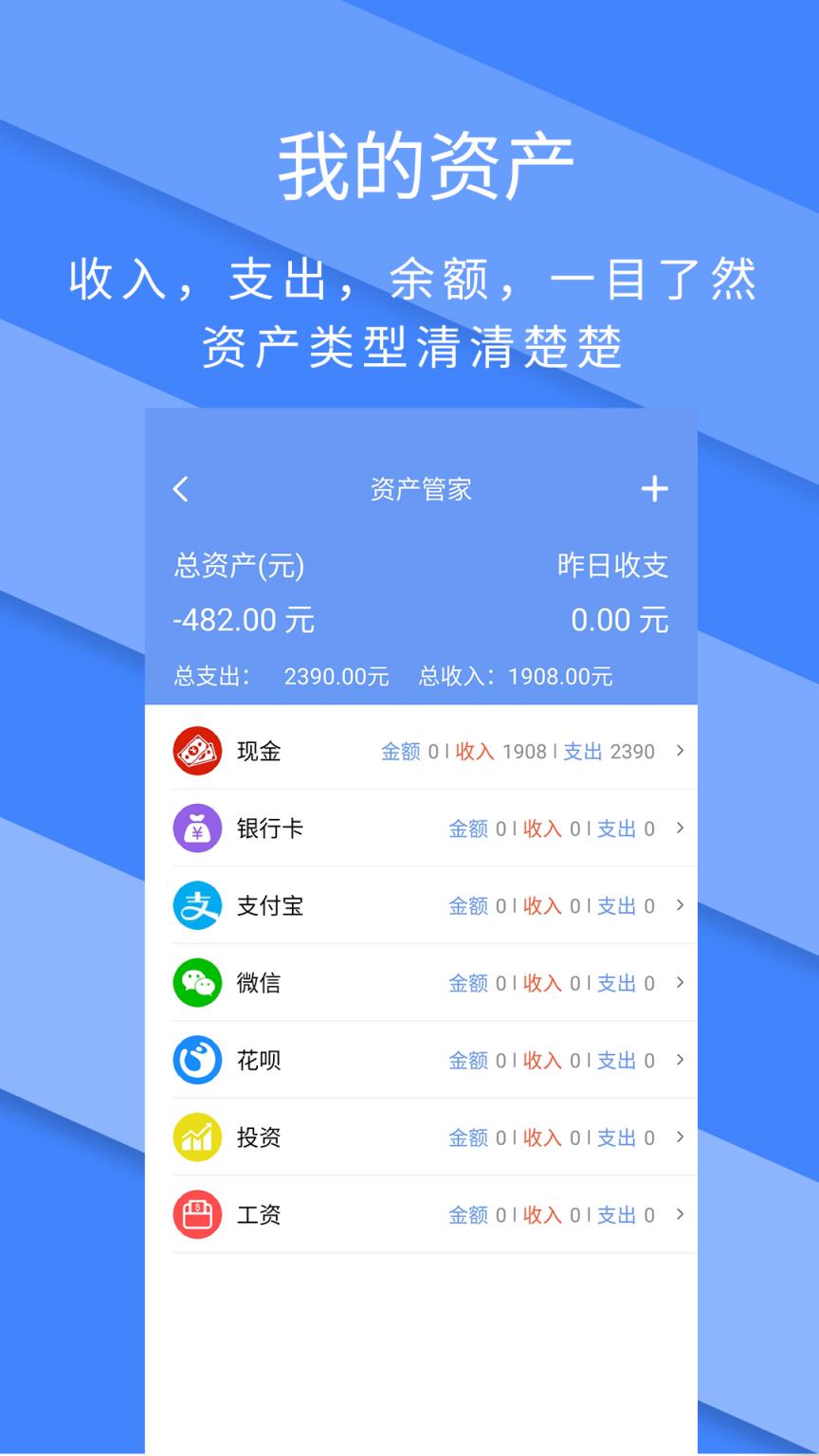
Task: Select the 现金 cash icon
Action: click(x=197, y=751)
